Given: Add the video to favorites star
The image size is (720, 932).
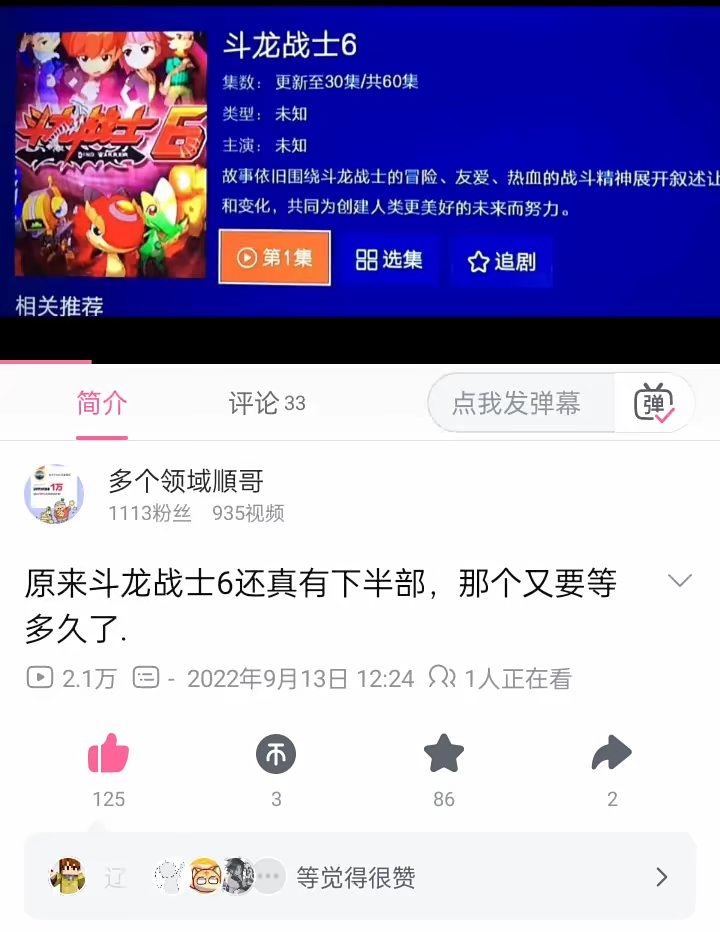Looking at the screenshot, I should click(444, 754).
